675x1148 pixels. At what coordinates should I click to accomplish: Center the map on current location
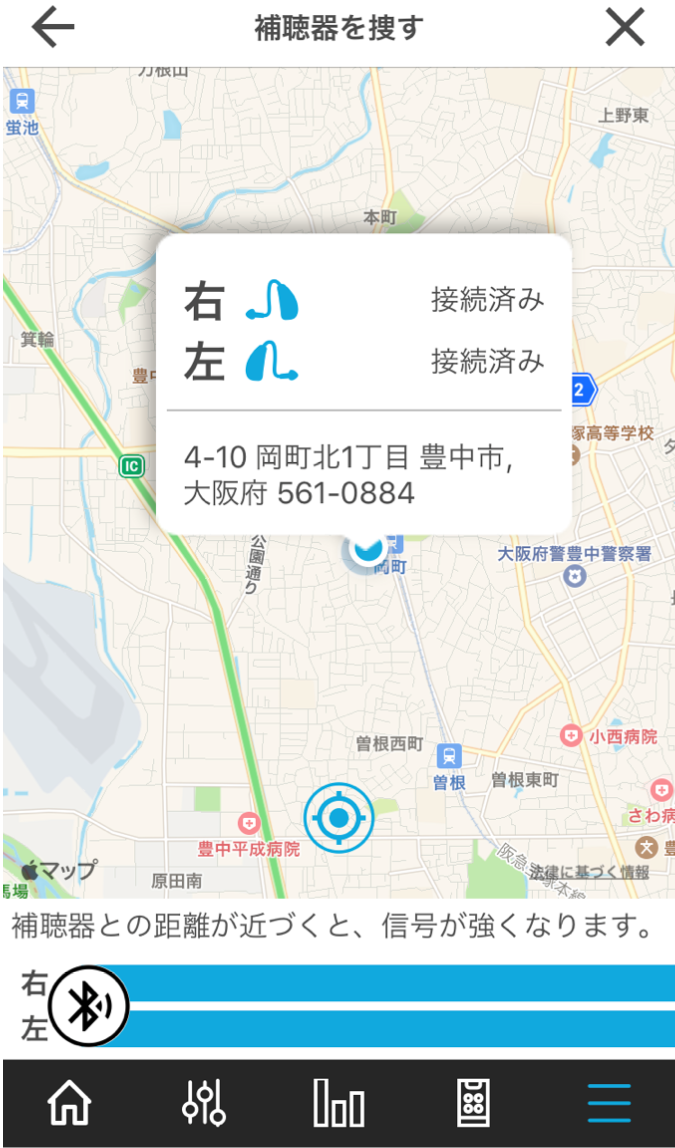tap(338, 818)
